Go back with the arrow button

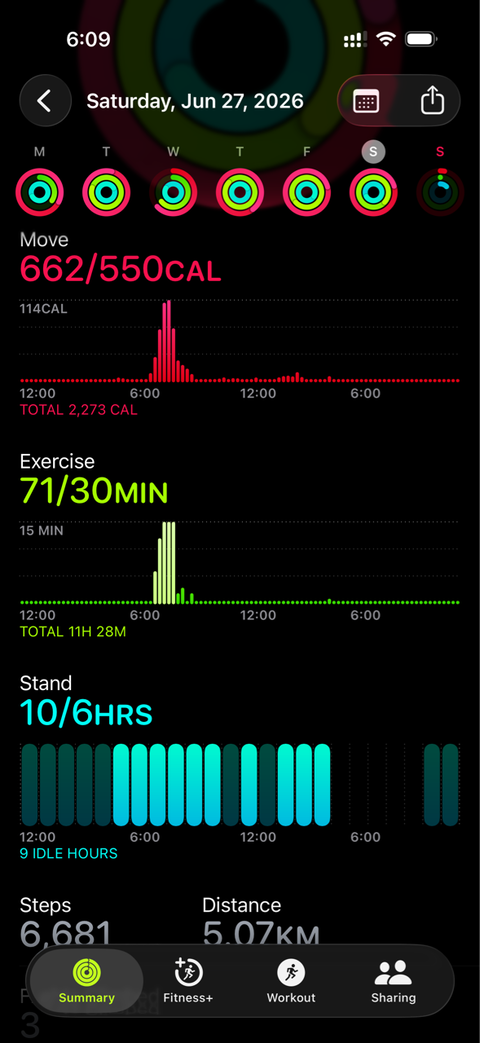tap(45, 101)
